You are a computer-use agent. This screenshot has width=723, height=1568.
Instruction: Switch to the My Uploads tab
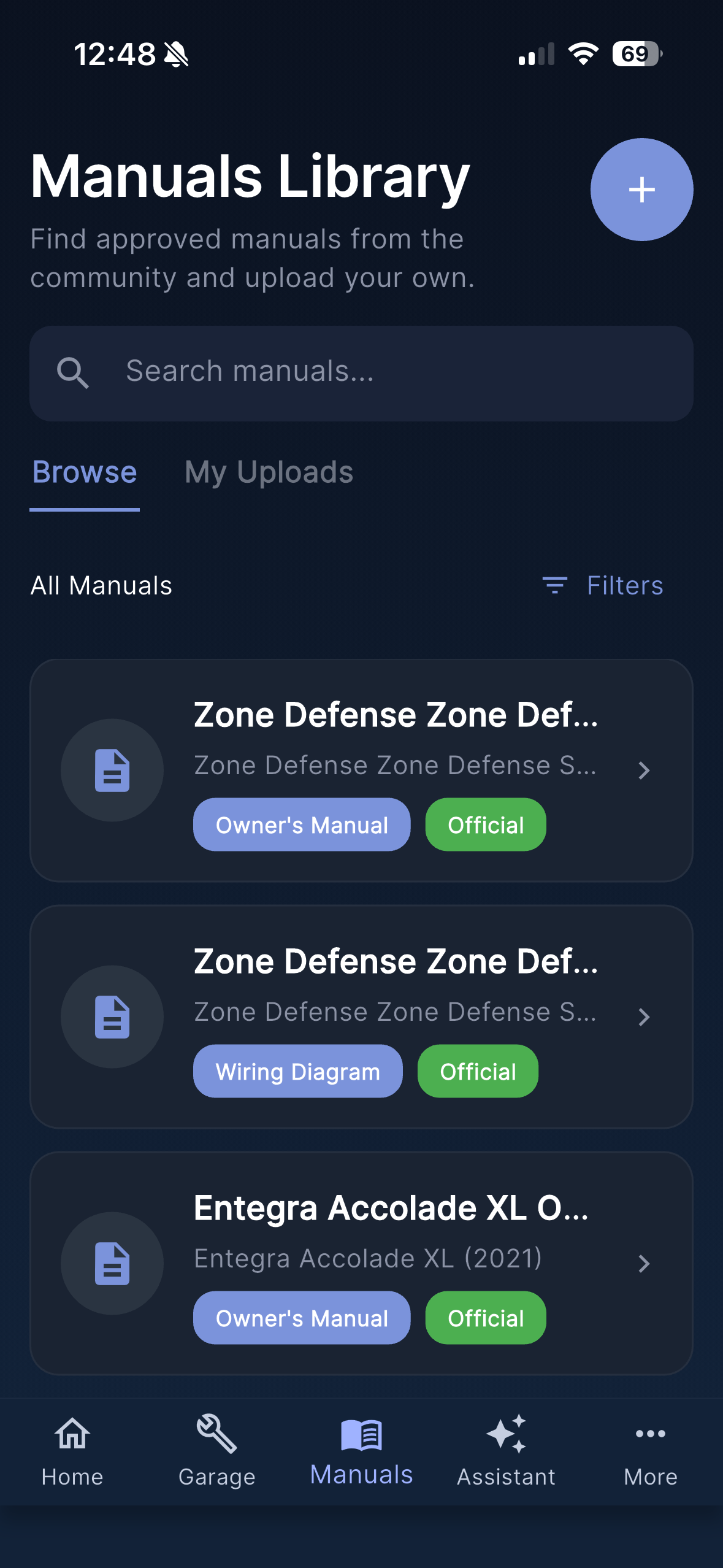[270, 472]
